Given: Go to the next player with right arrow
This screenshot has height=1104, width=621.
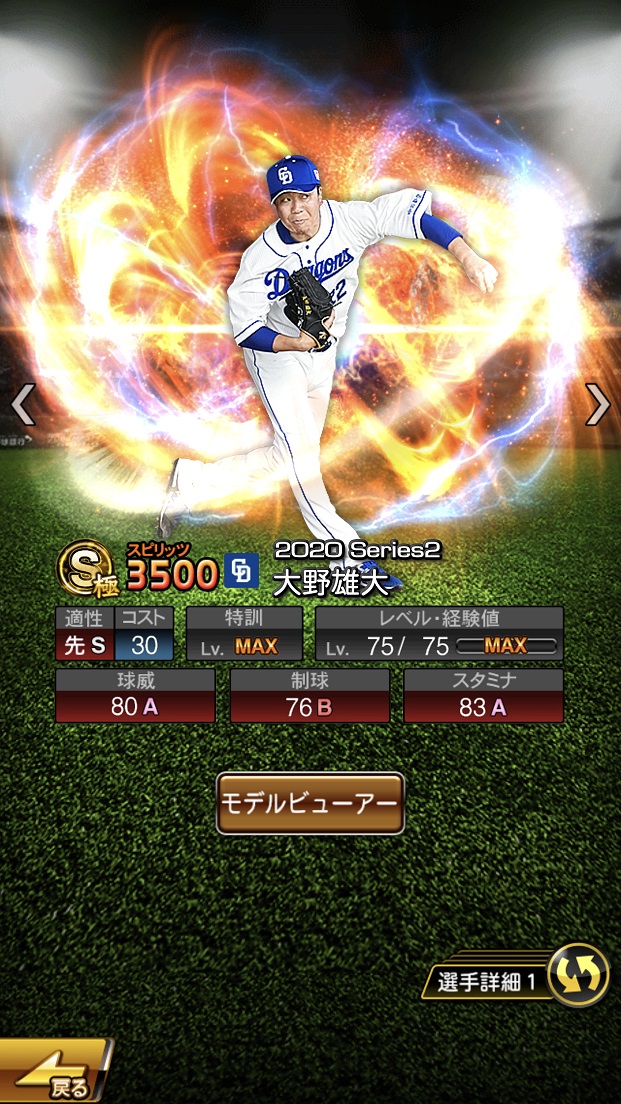Looking at the screenshot, I should pyautogui.click(x=597, y=404).
